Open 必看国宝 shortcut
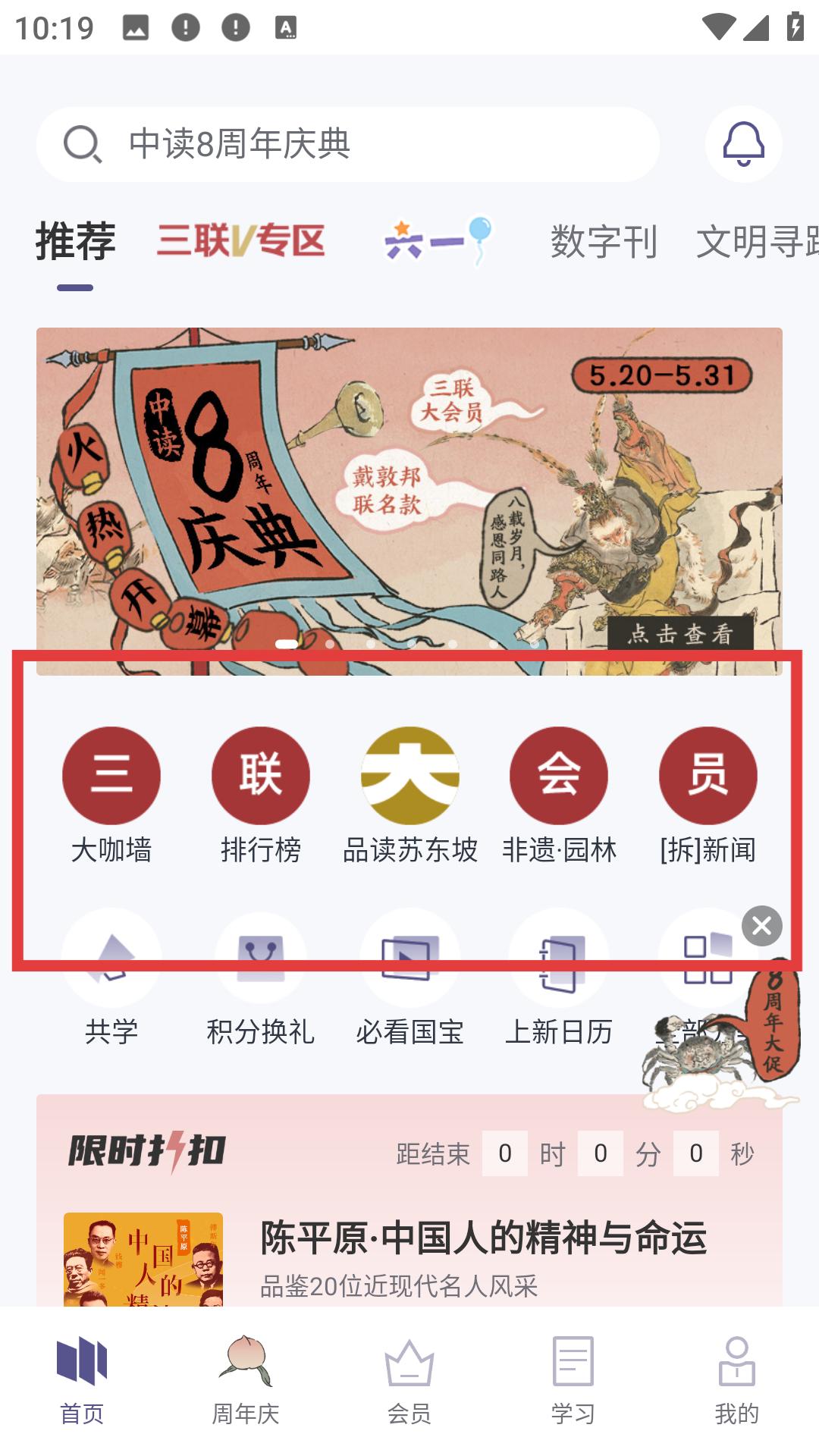 click(x=410, y=978)
